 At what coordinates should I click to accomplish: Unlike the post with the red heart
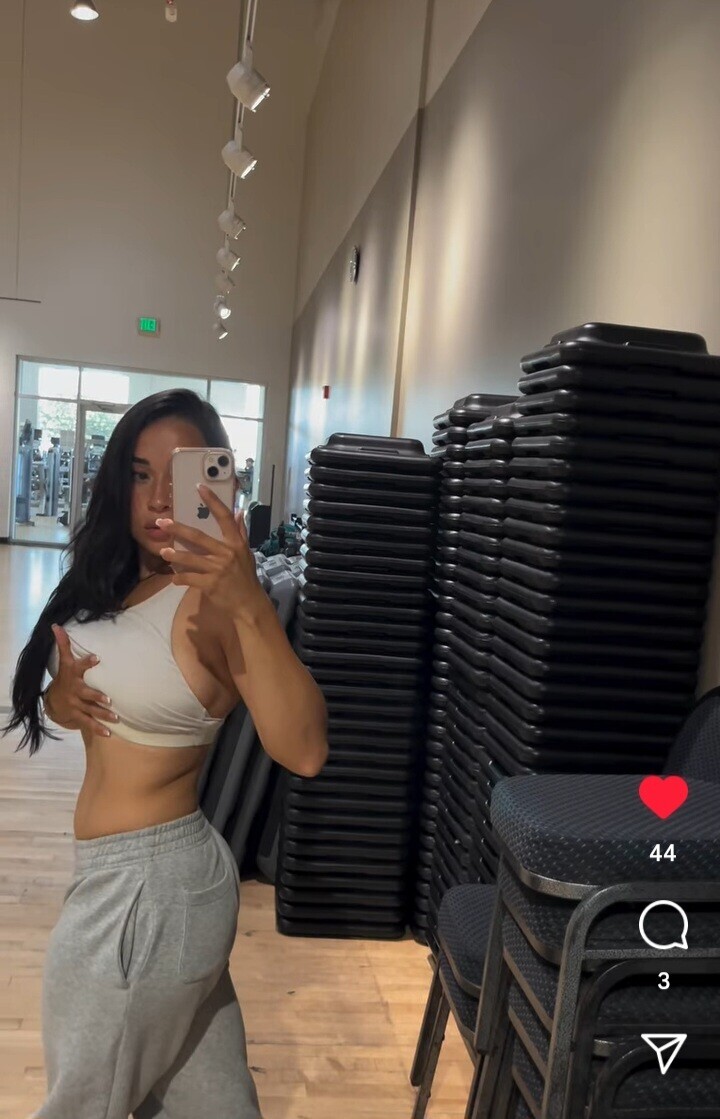click(663, 797)
